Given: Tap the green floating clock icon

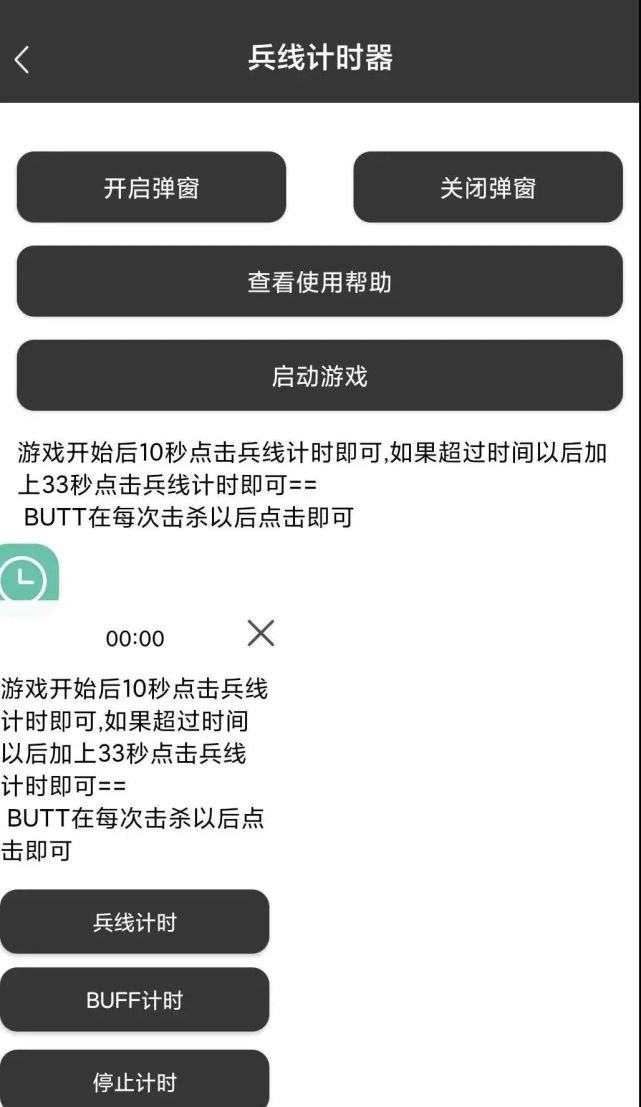Looking at the screenshot, I should (26, 575).
